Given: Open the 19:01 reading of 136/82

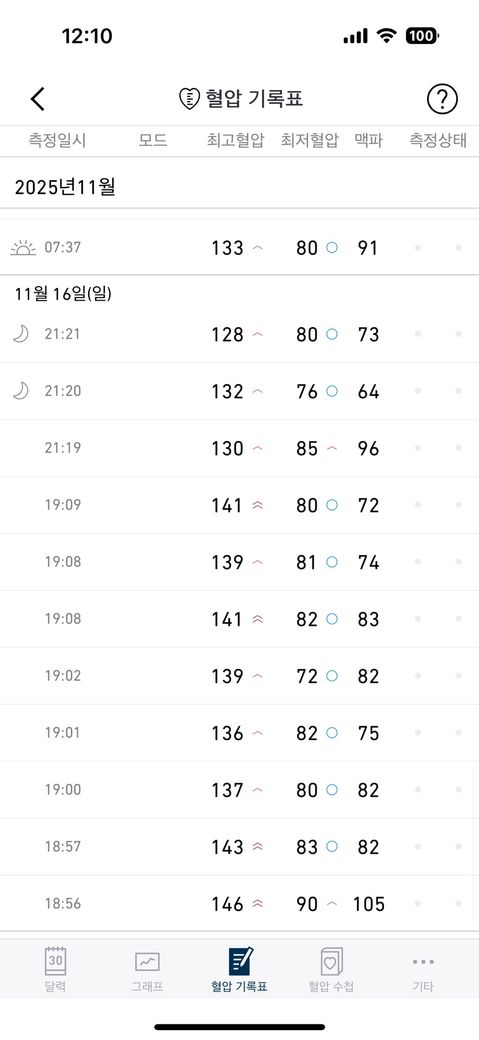Looking at the screenshot, I should click(x=240, y=734).
